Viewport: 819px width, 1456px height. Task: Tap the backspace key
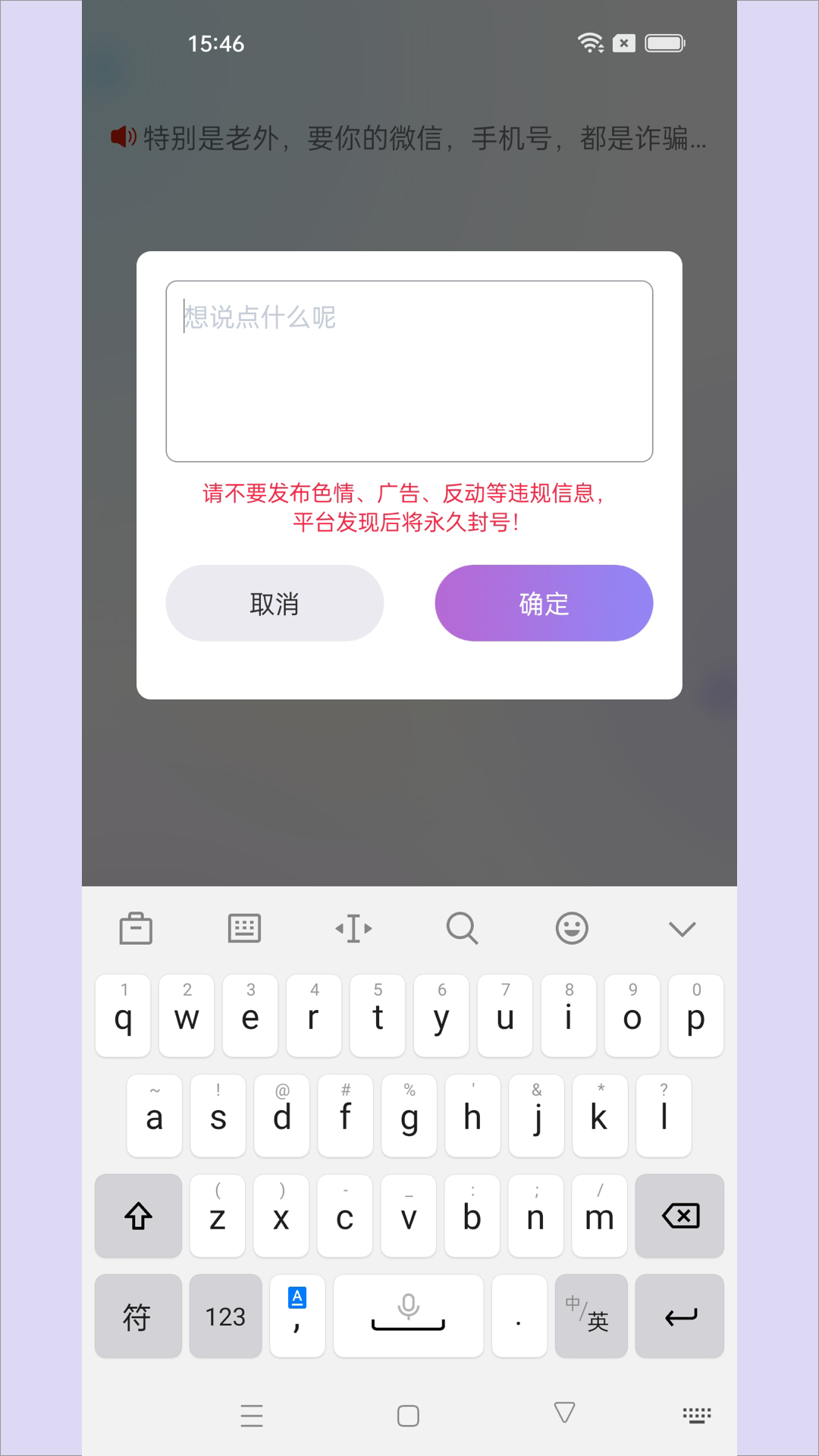coord(679,1216)
